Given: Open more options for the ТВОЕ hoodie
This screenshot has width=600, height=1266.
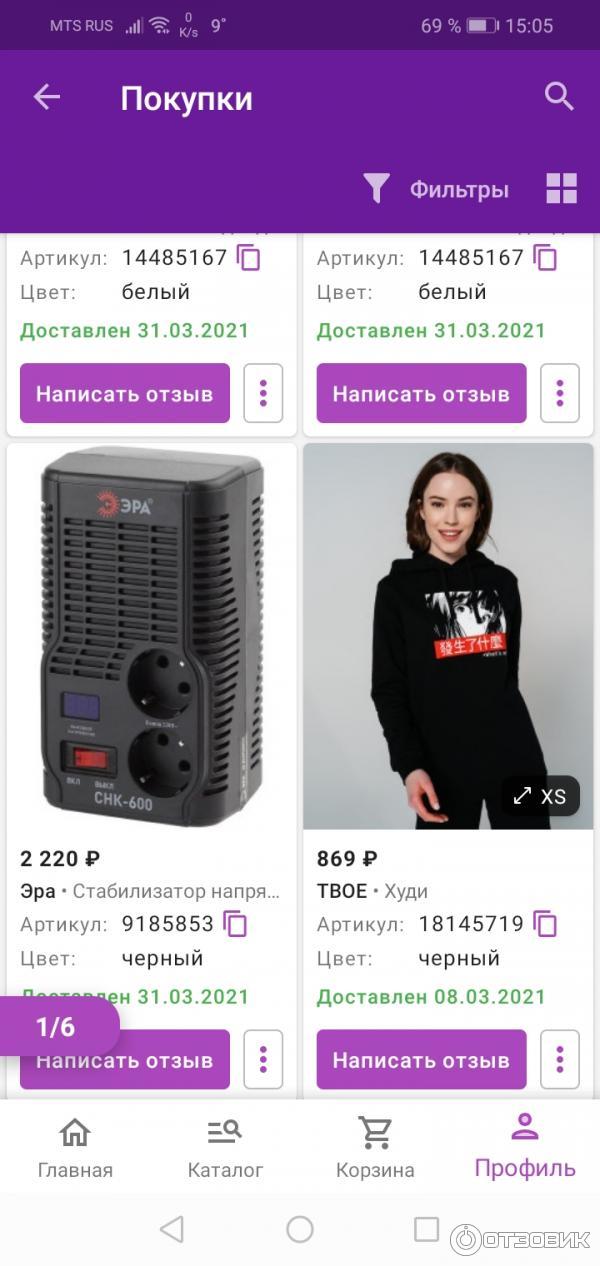Looking at the screenshot, I should point(560,1060).
